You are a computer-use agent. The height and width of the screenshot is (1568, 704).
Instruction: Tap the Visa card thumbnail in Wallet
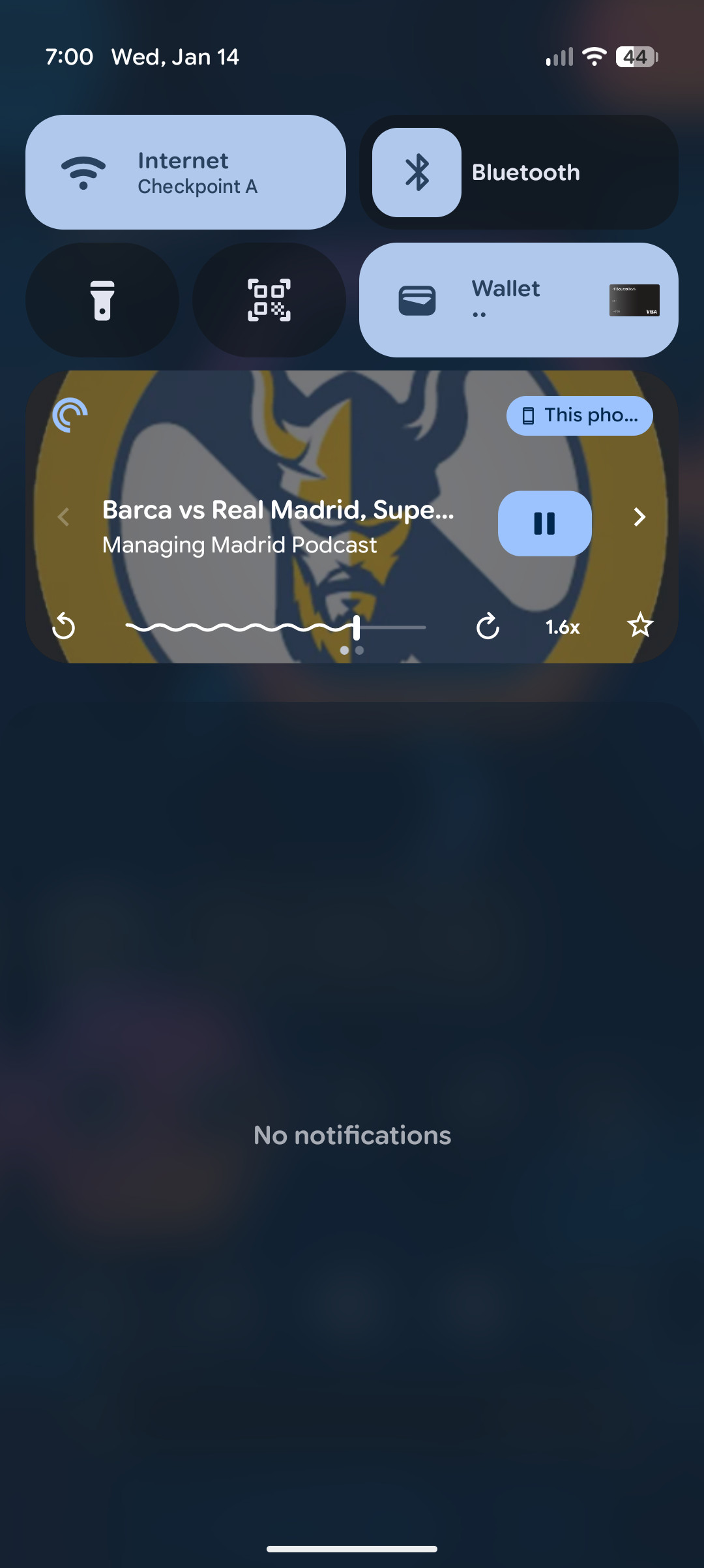pos(633,299)
